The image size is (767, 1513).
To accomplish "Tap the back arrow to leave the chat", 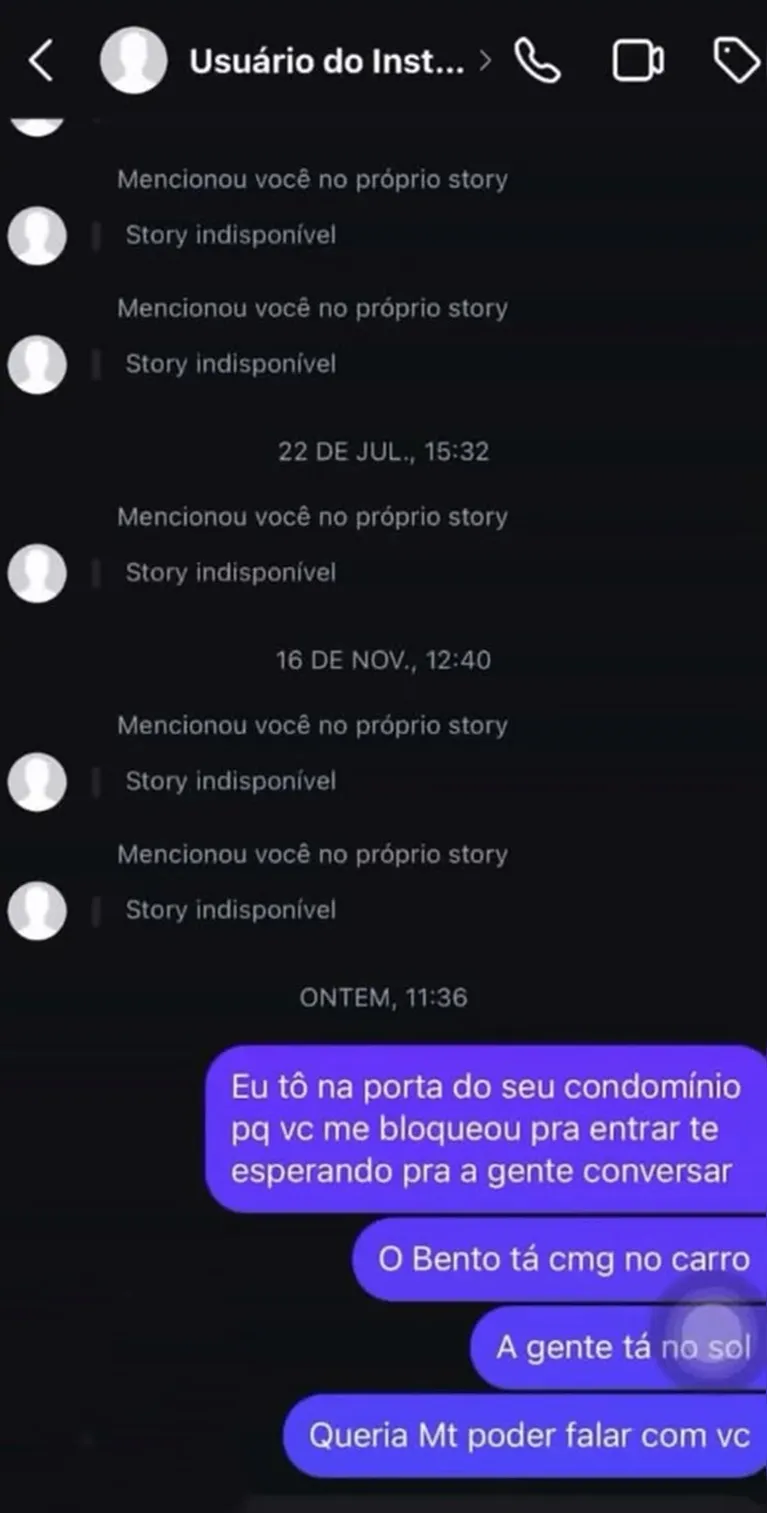I will click(40, 60).
